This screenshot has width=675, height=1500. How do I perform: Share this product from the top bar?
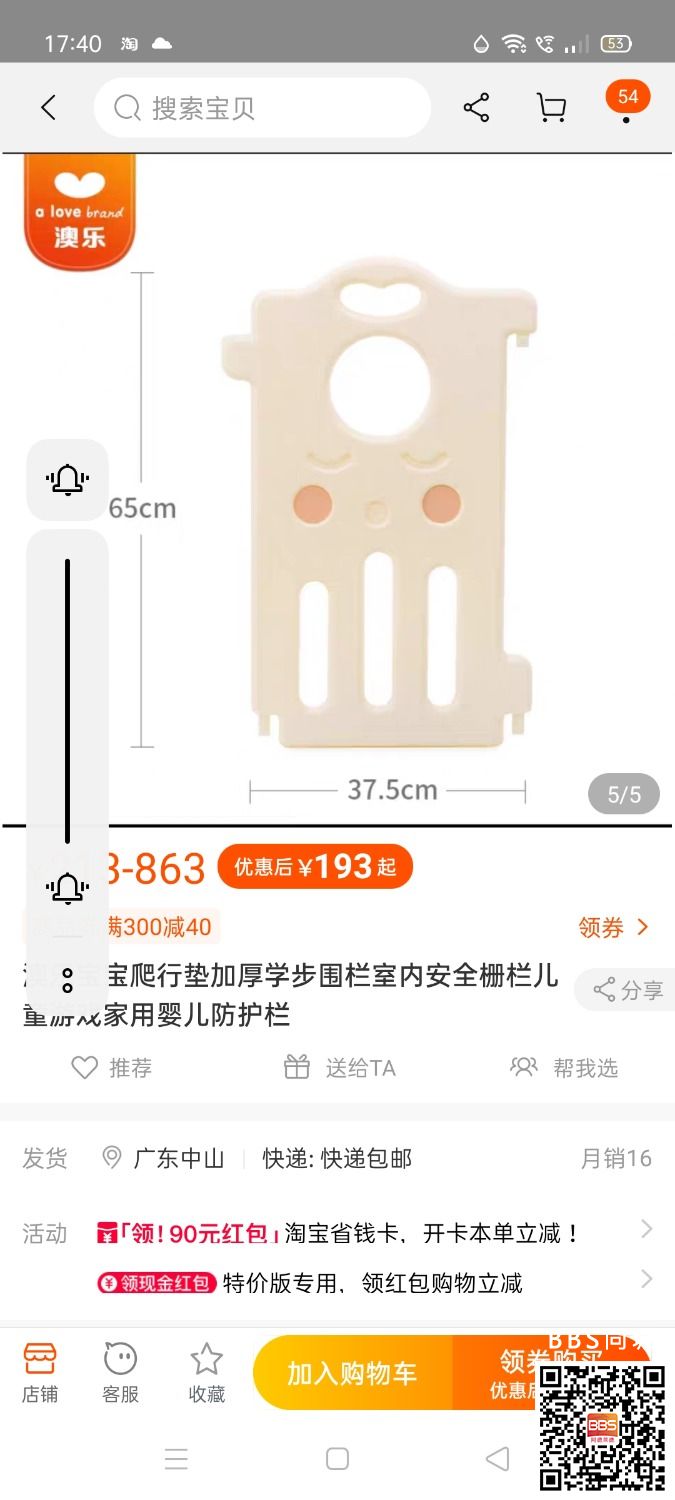(476, 108)
